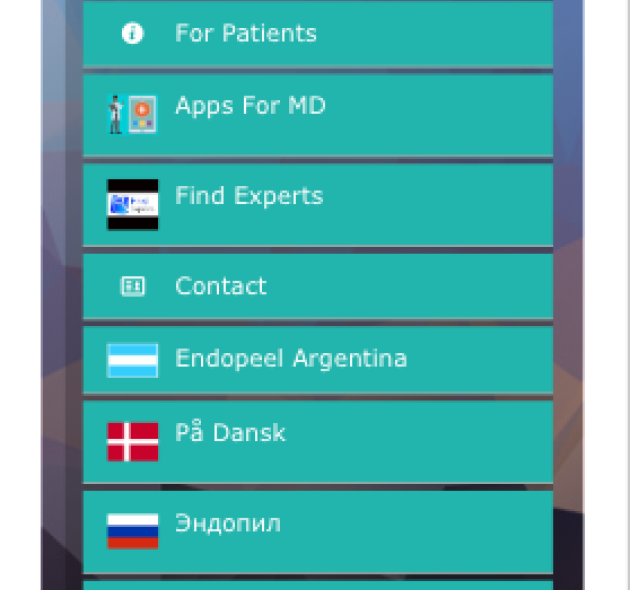The width and height of the screenshot is (630, 590).
Task: Select Apps For MD
Action: (317, 114)
